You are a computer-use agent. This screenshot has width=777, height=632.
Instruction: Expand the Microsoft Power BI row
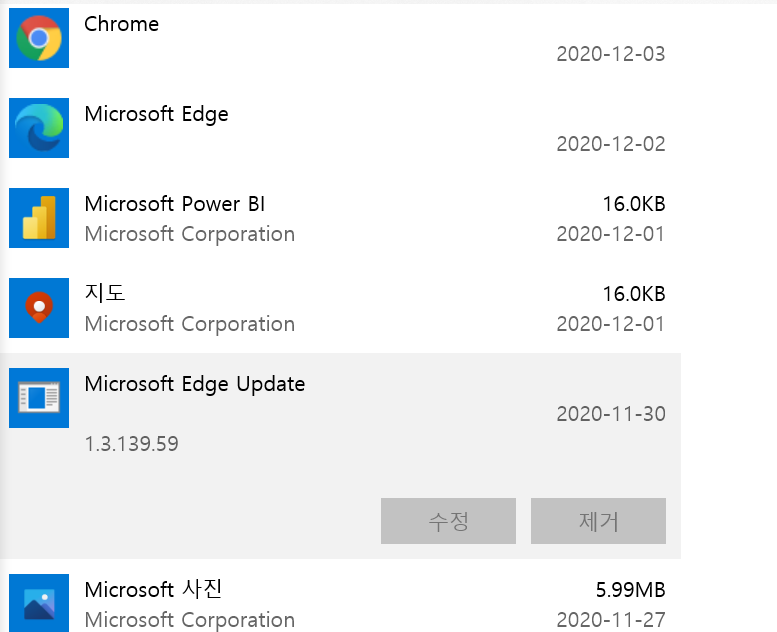340,218
